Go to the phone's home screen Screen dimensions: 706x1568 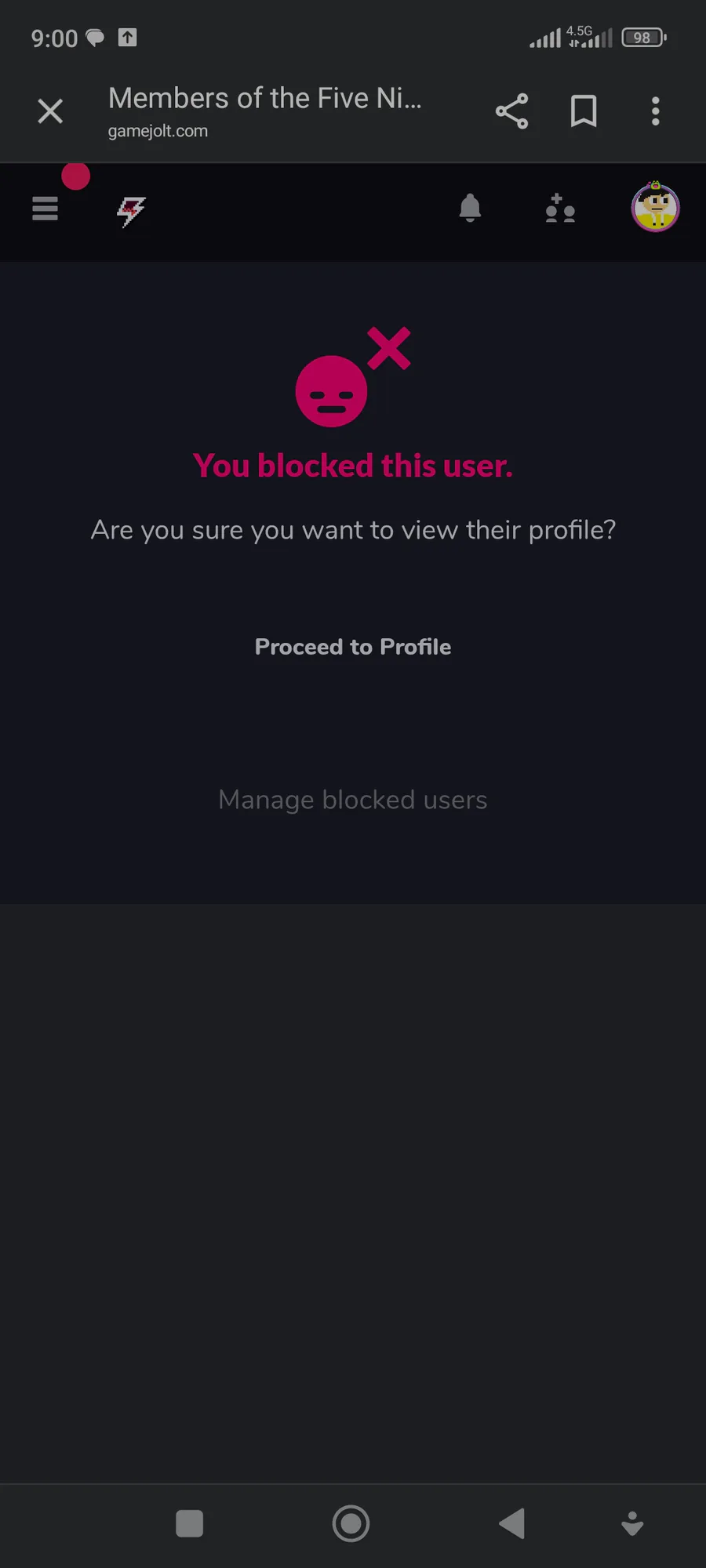[351, 1524]
